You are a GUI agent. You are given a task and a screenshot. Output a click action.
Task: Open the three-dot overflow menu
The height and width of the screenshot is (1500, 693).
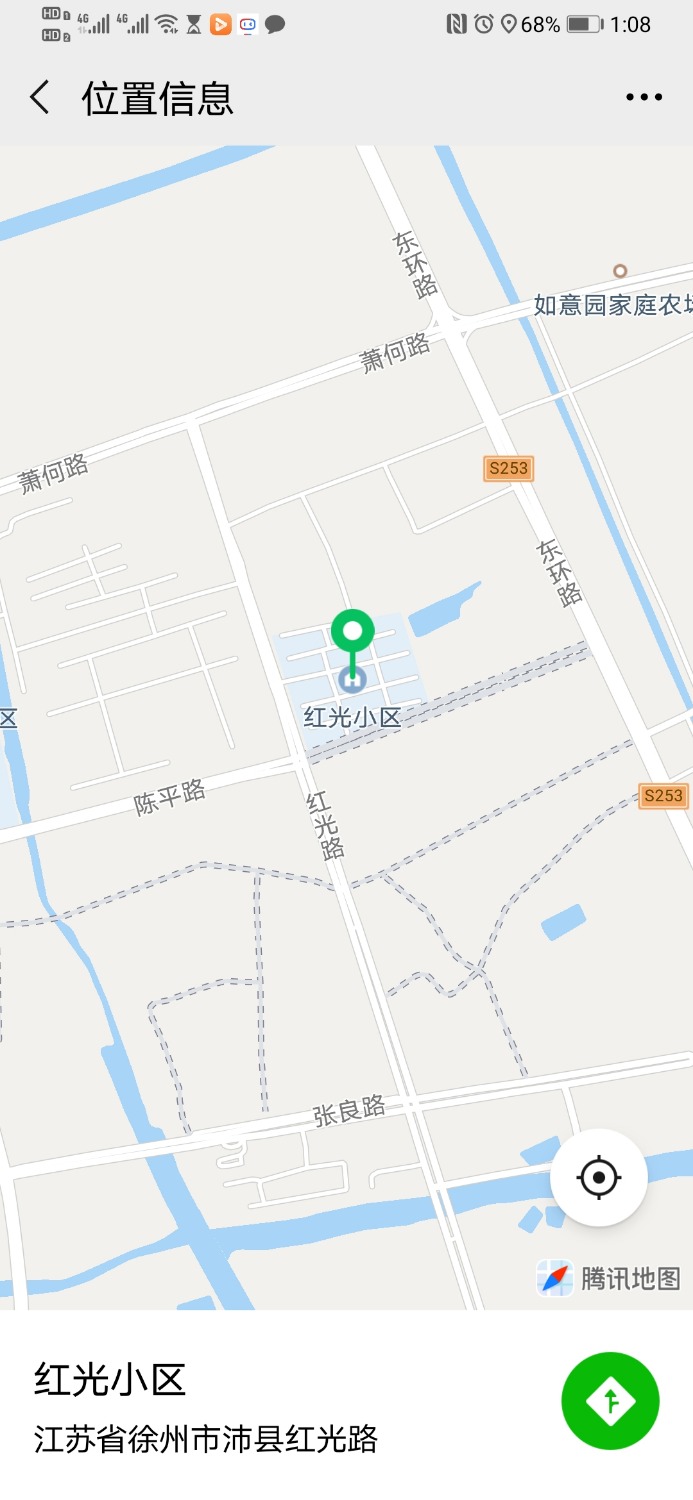pos(643,98)
